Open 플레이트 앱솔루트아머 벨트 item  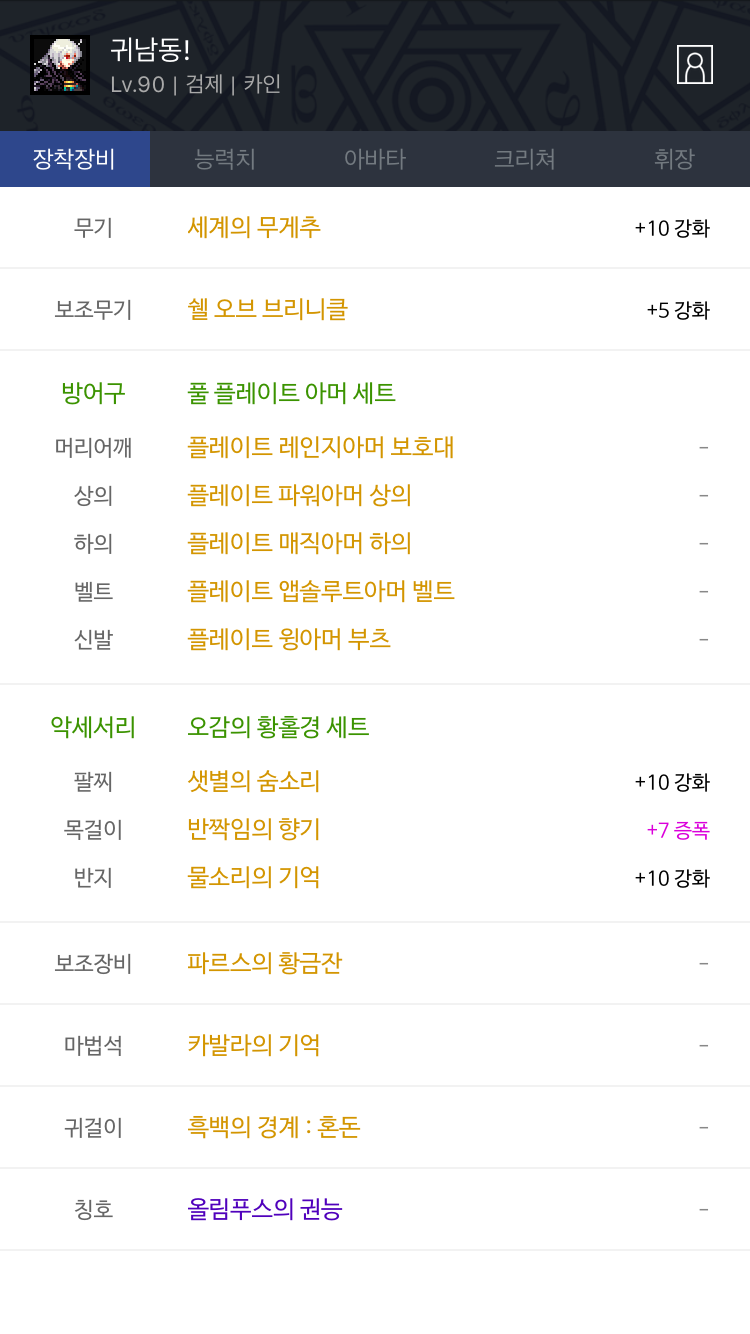[321, 591]
